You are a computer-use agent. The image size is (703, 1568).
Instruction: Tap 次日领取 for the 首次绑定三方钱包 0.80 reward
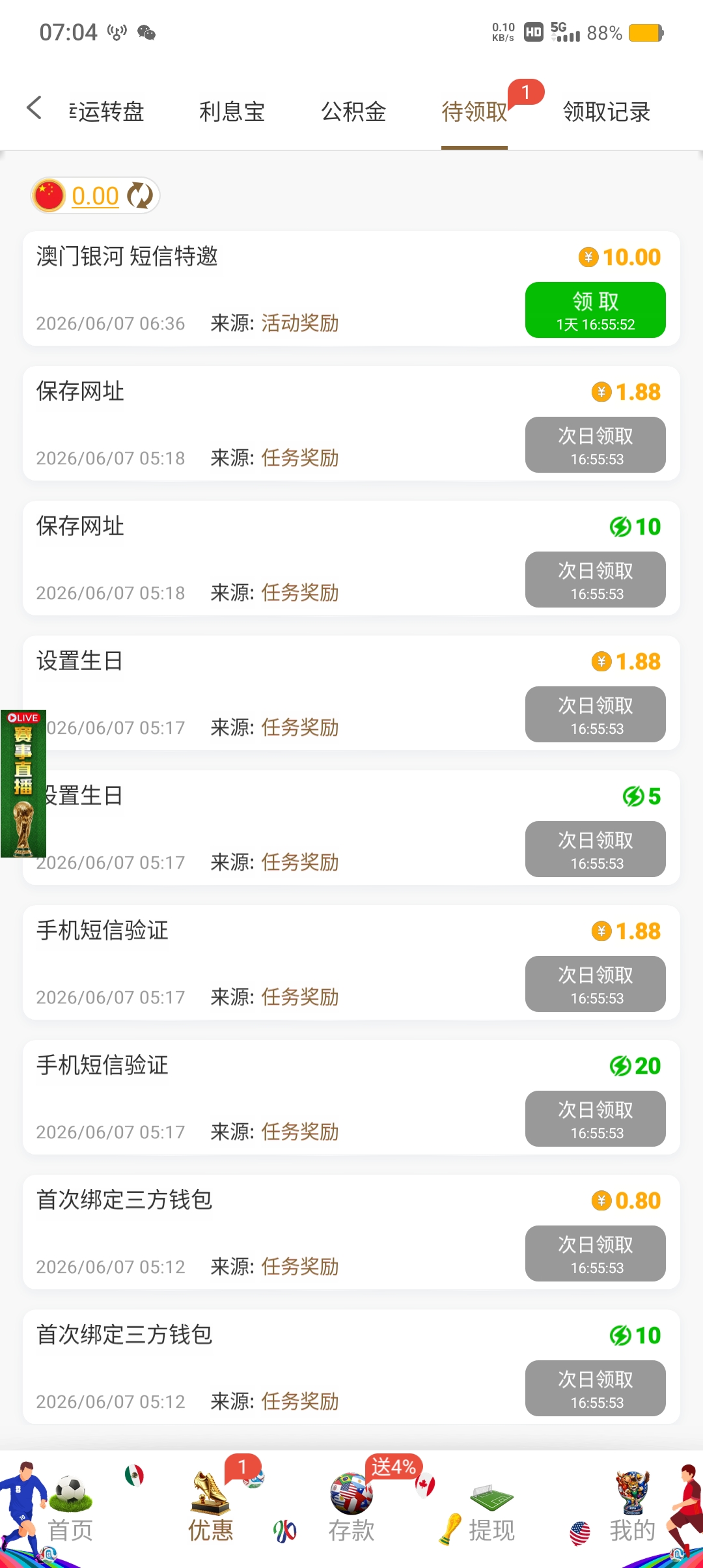click(595, 1253)
